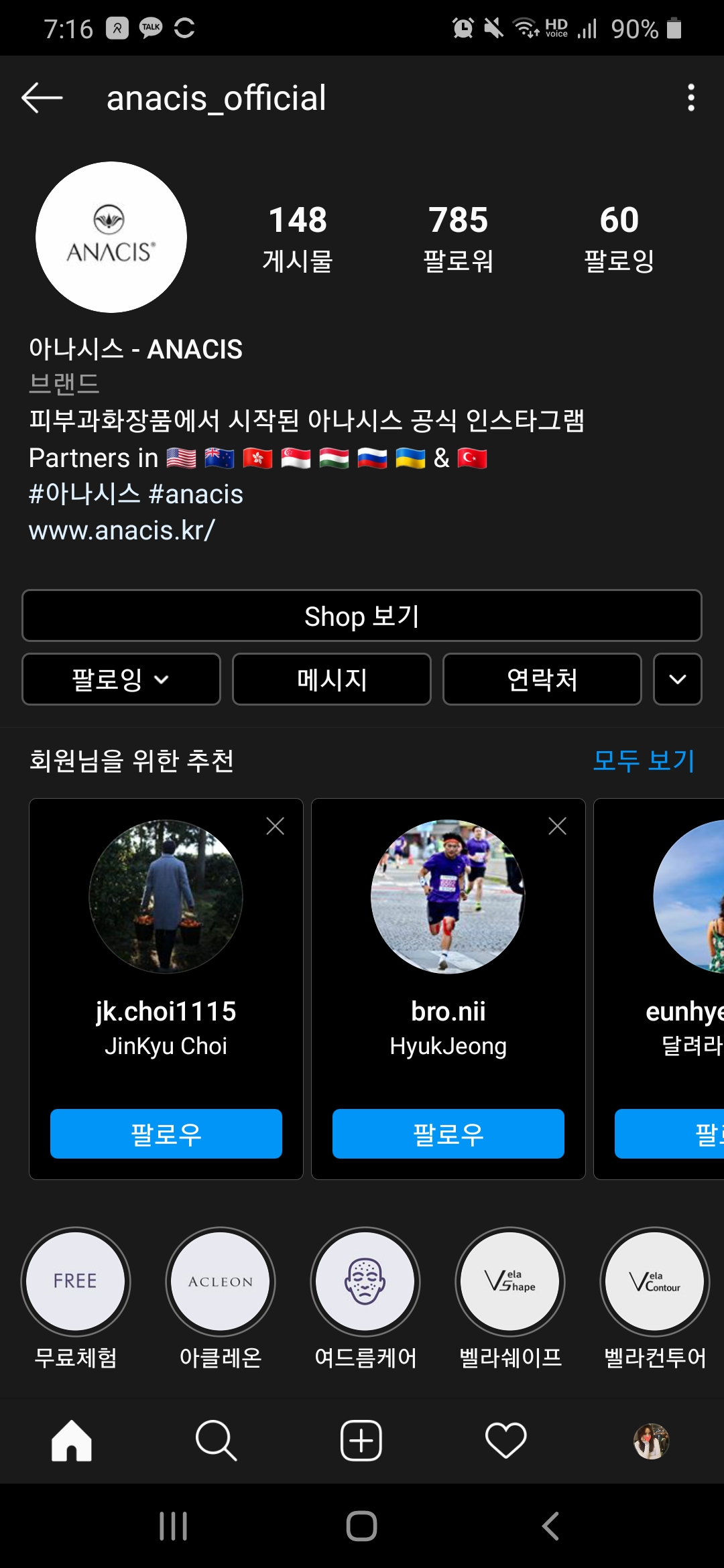Open the 무료체험 story highlight
Screen dimensions: 724x1568
pos(76,1282)
